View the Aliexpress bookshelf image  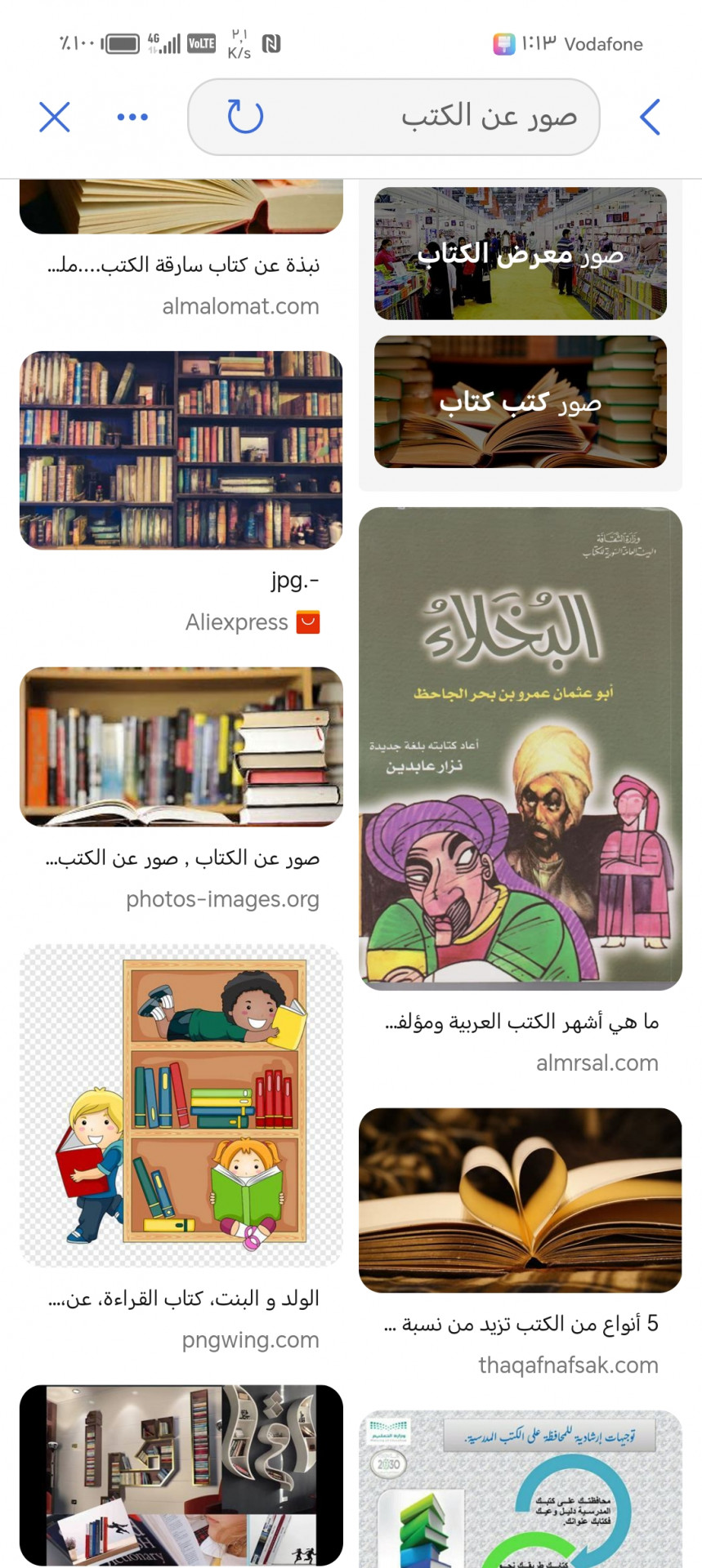(181, 450)
